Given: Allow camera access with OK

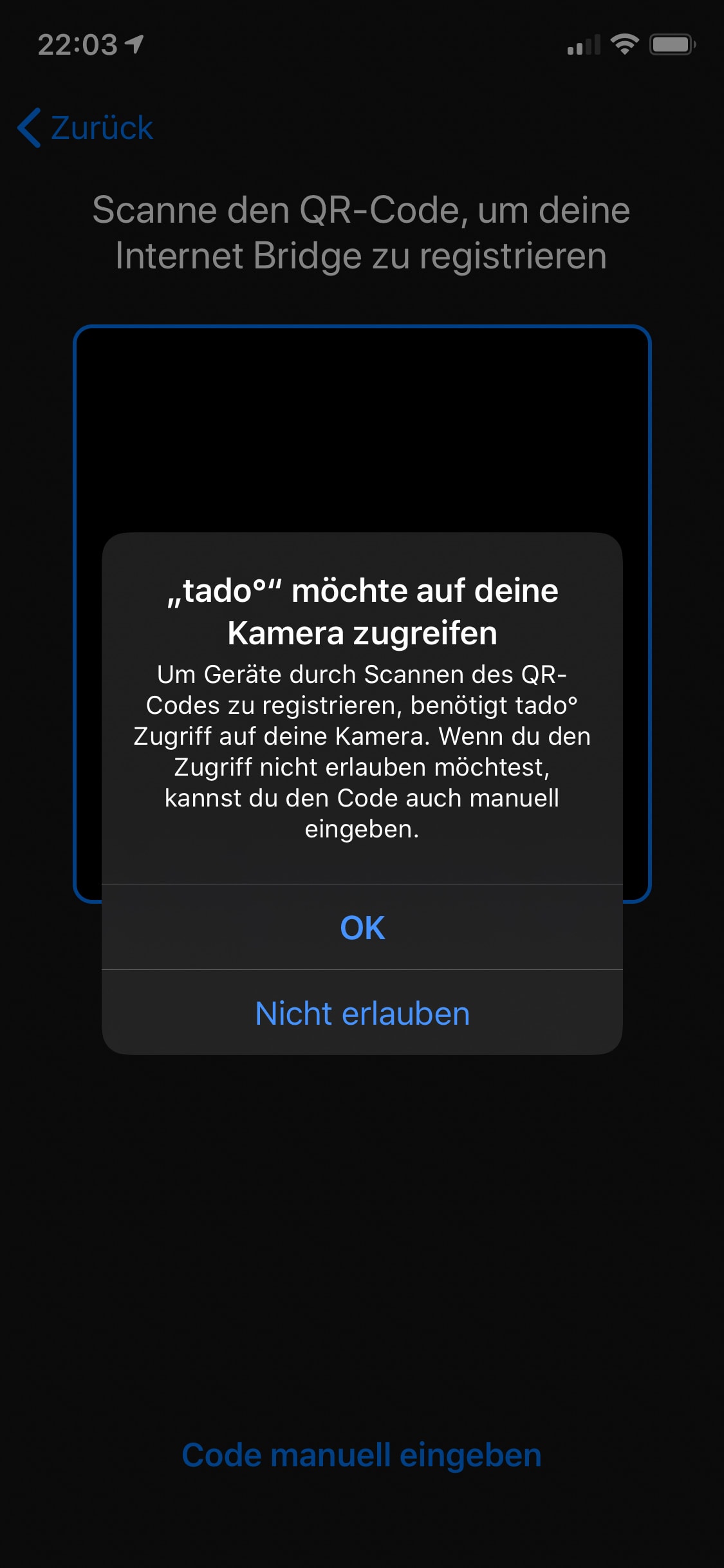Looking at the screenshot, I should coord(362,928).
